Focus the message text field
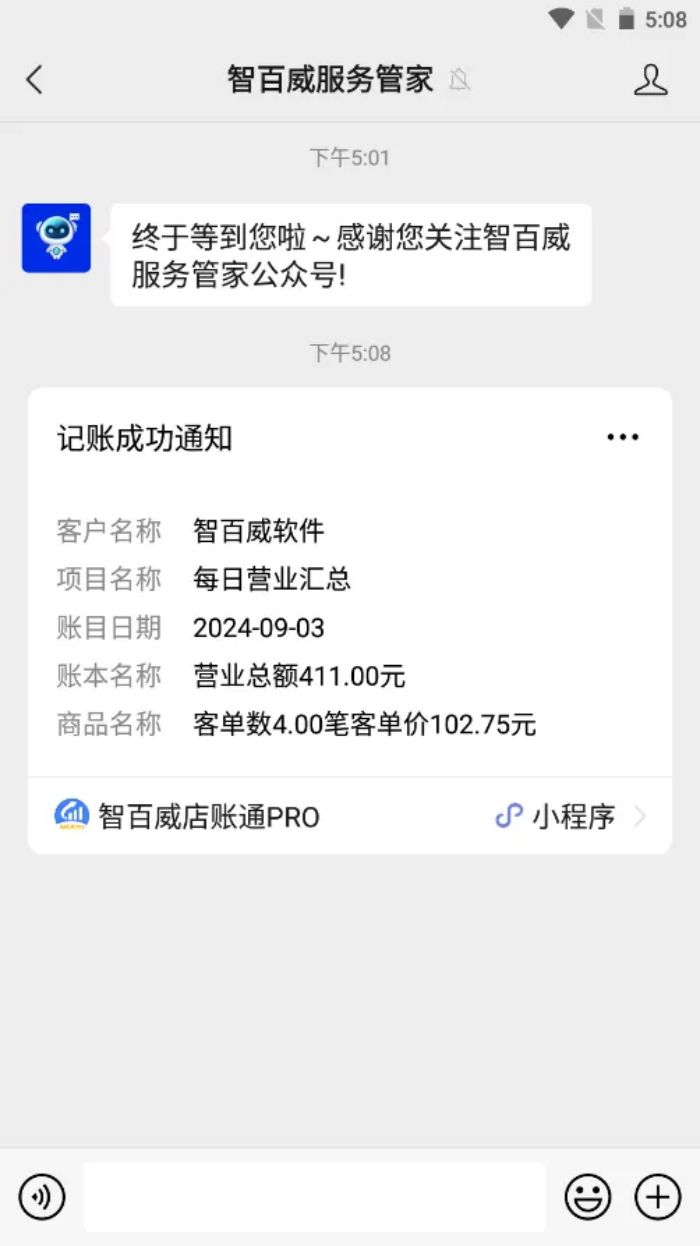 [314, 1197]
